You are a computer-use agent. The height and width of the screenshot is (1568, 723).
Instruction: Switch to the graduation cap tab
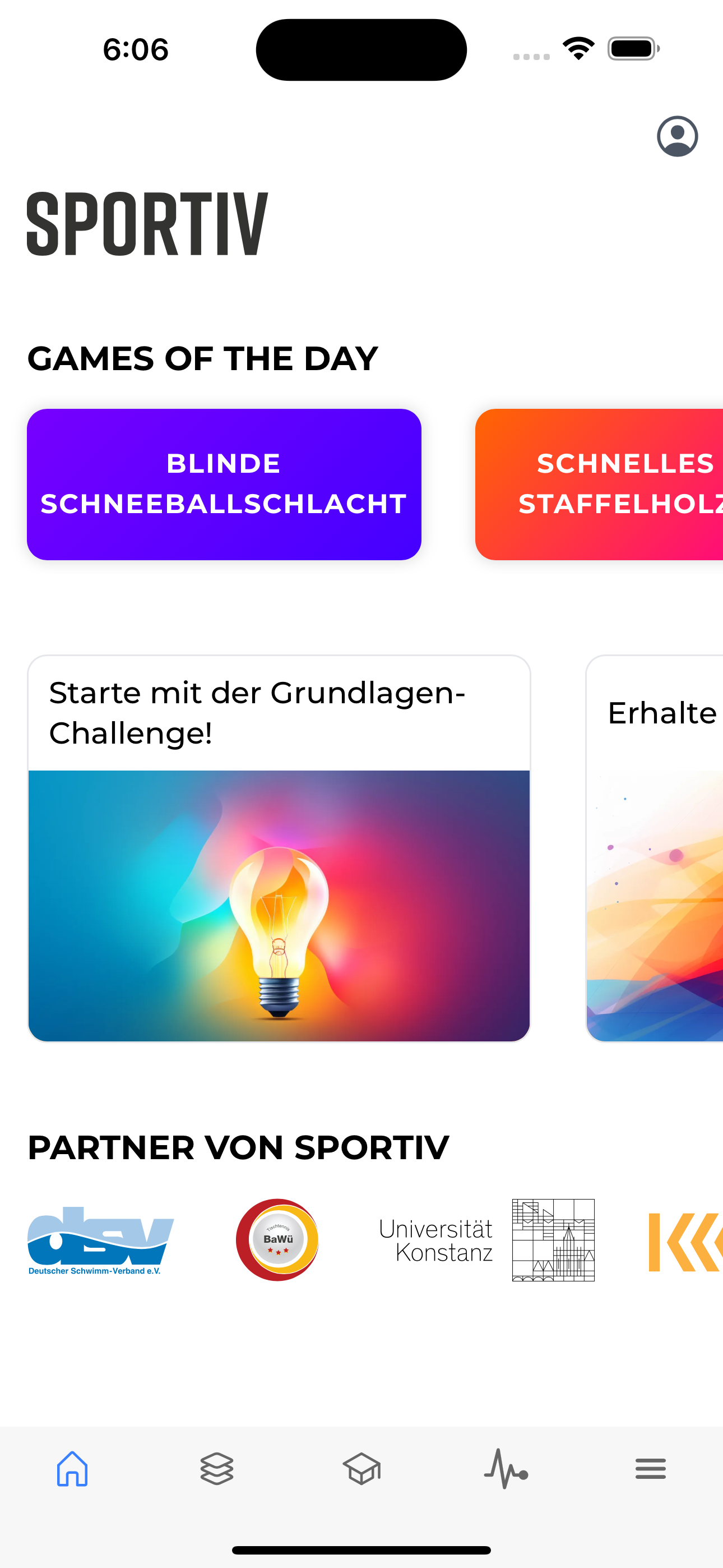tap(361, 1468)
